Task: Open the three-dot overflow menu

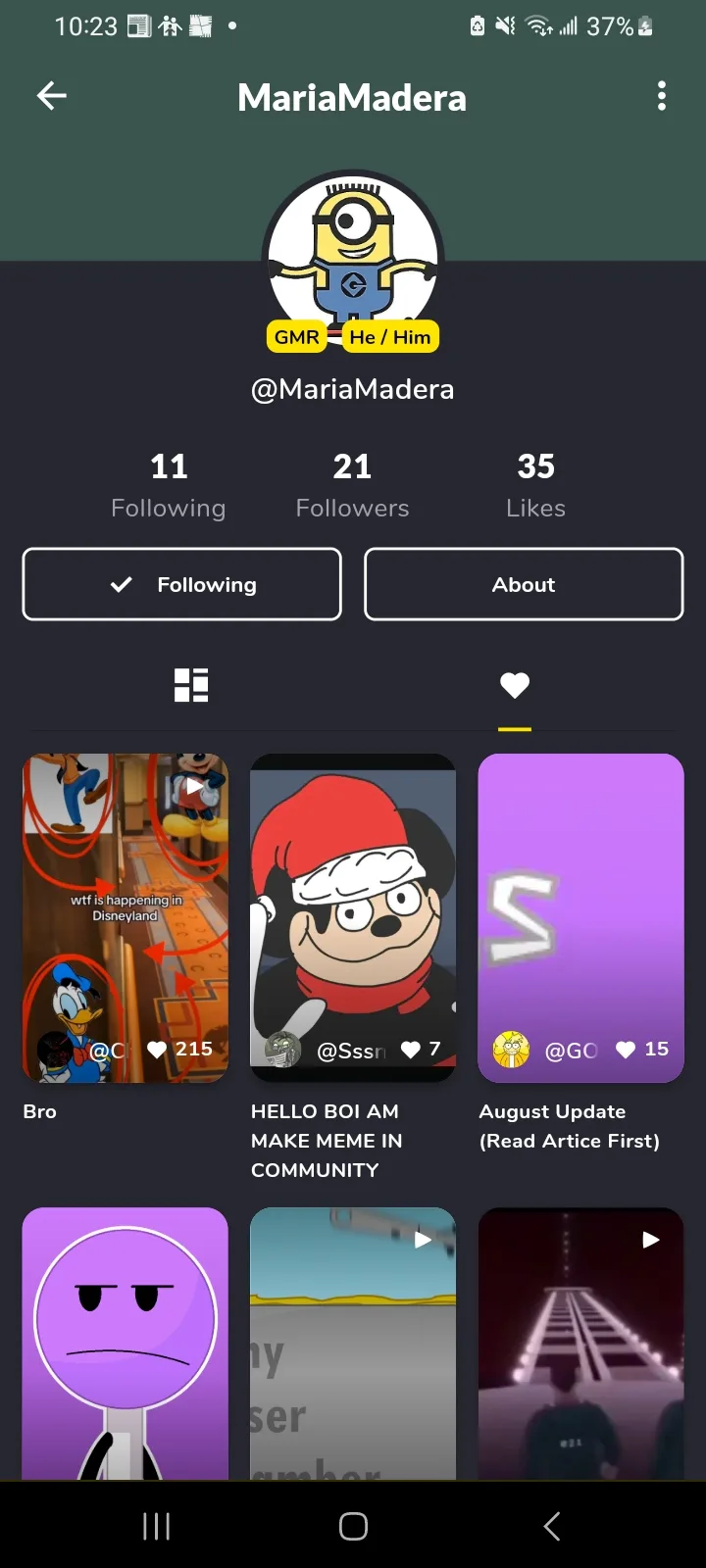Action: (x=662, y=96)
